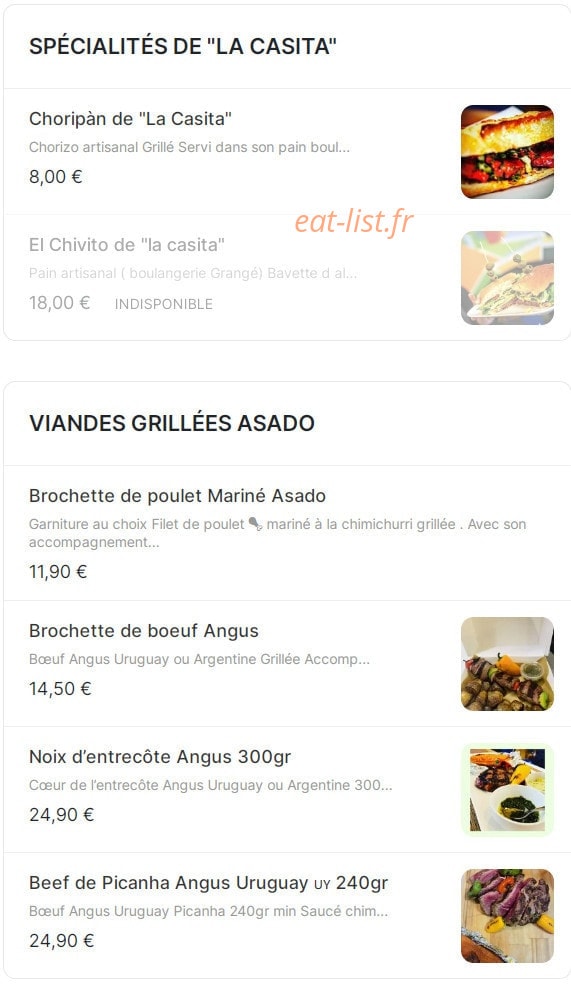Image resolution: width=571 pixels, height=1001 pixels.
Task: View the Brochette de boeuf Angus item
Action: pos(287,663)
